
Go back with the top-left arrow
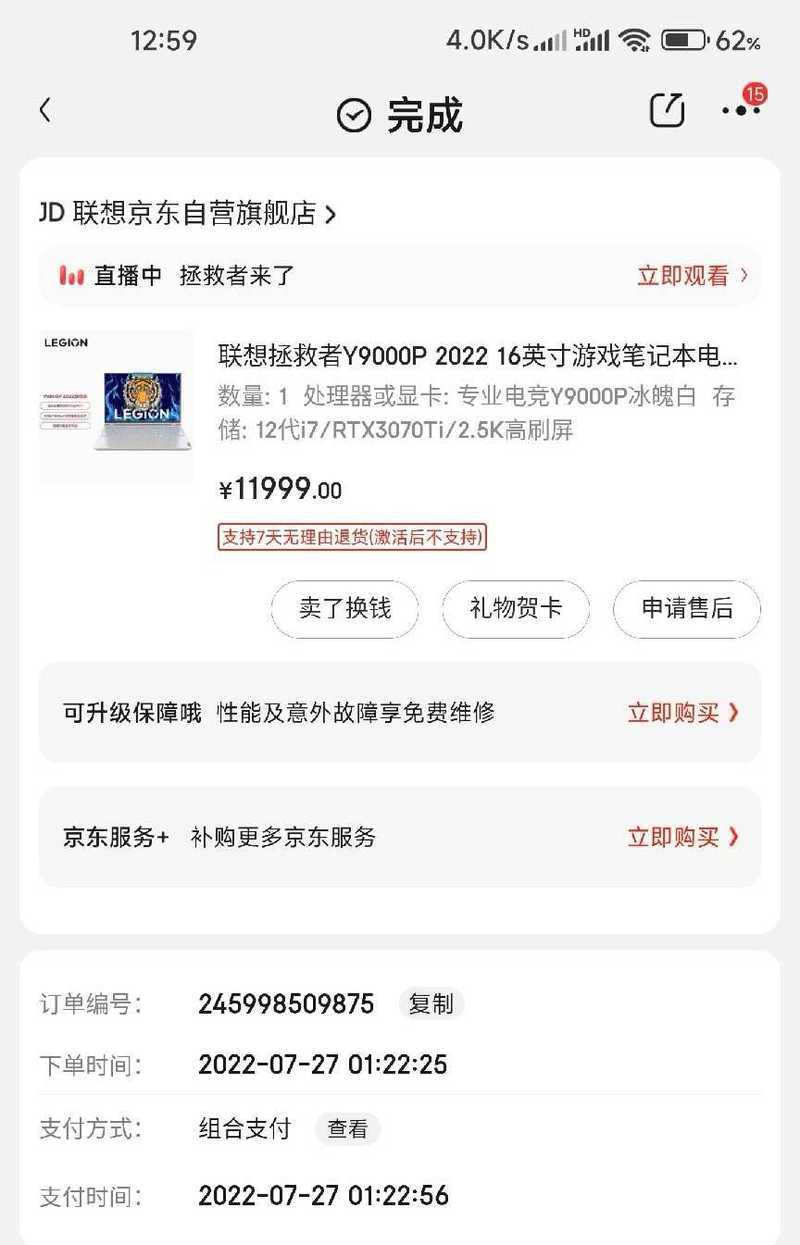coord(45,111)
